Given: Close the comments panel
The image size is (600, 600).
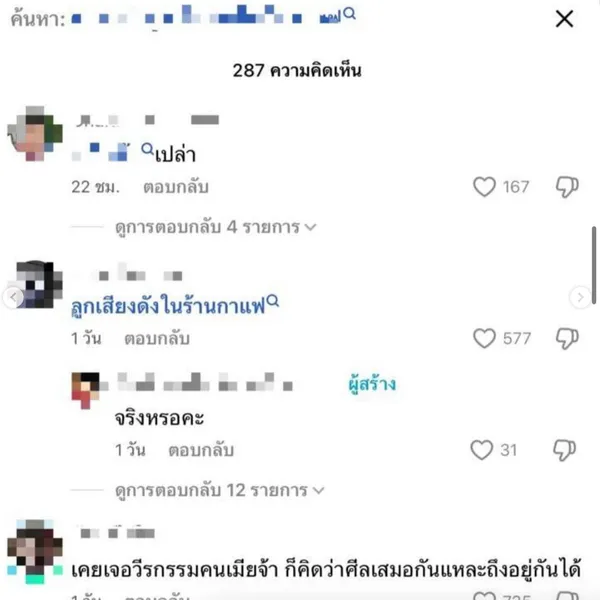Looking at the screenshot, I should coord(564,19).
